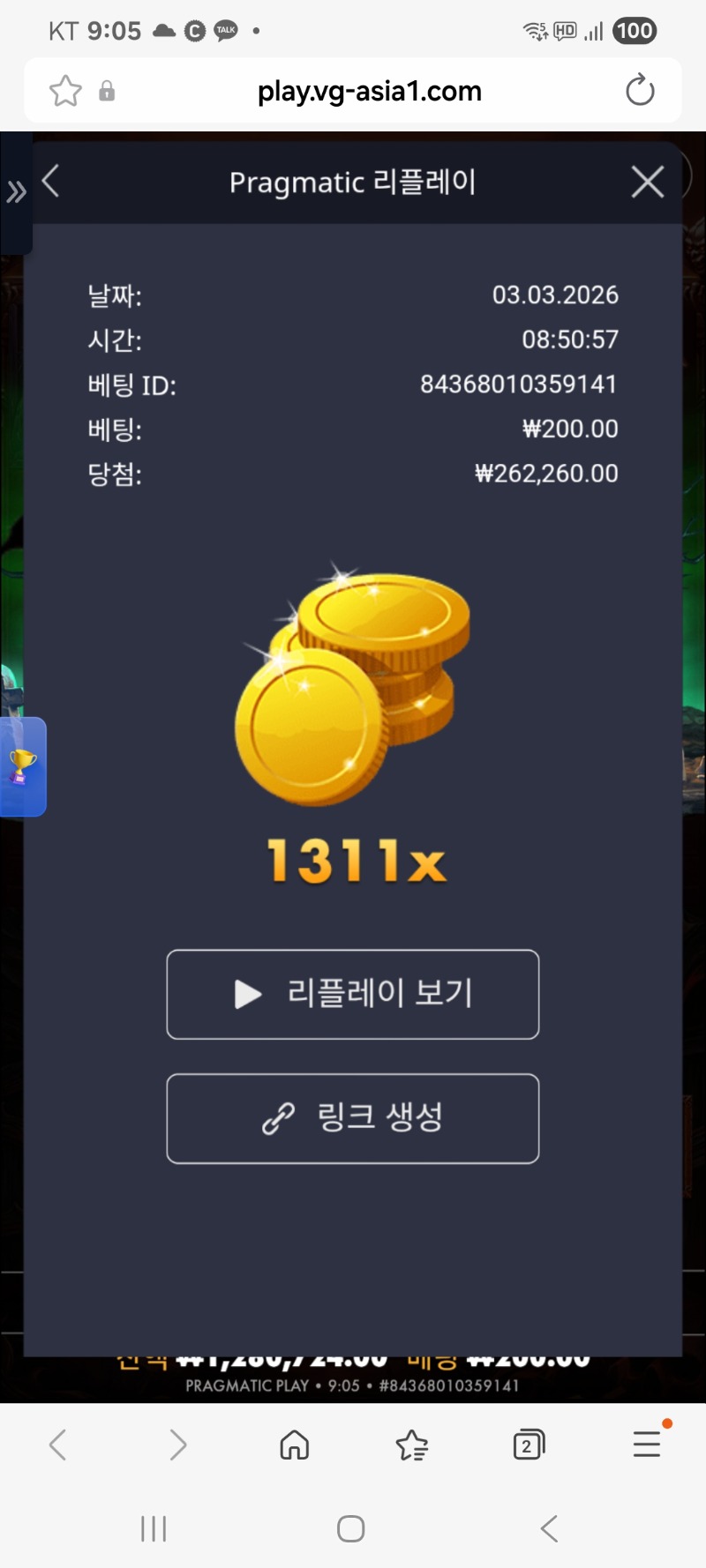Open the browser menu
The image size is (706, 1568).
tap(647, 1445)
